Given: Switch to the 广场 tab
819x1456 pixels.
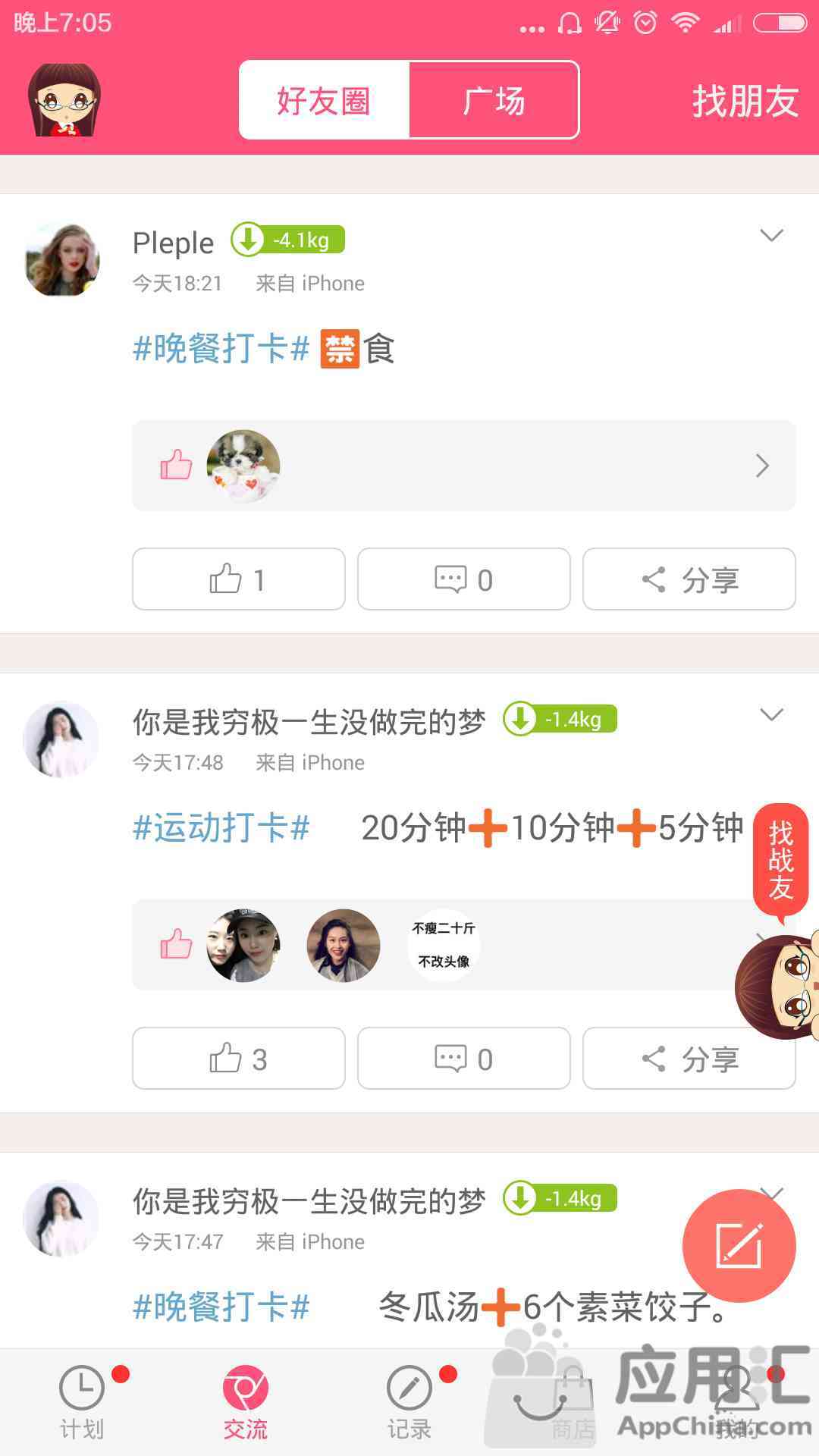Looking at the screenshot, I should (x=494, y=100).
